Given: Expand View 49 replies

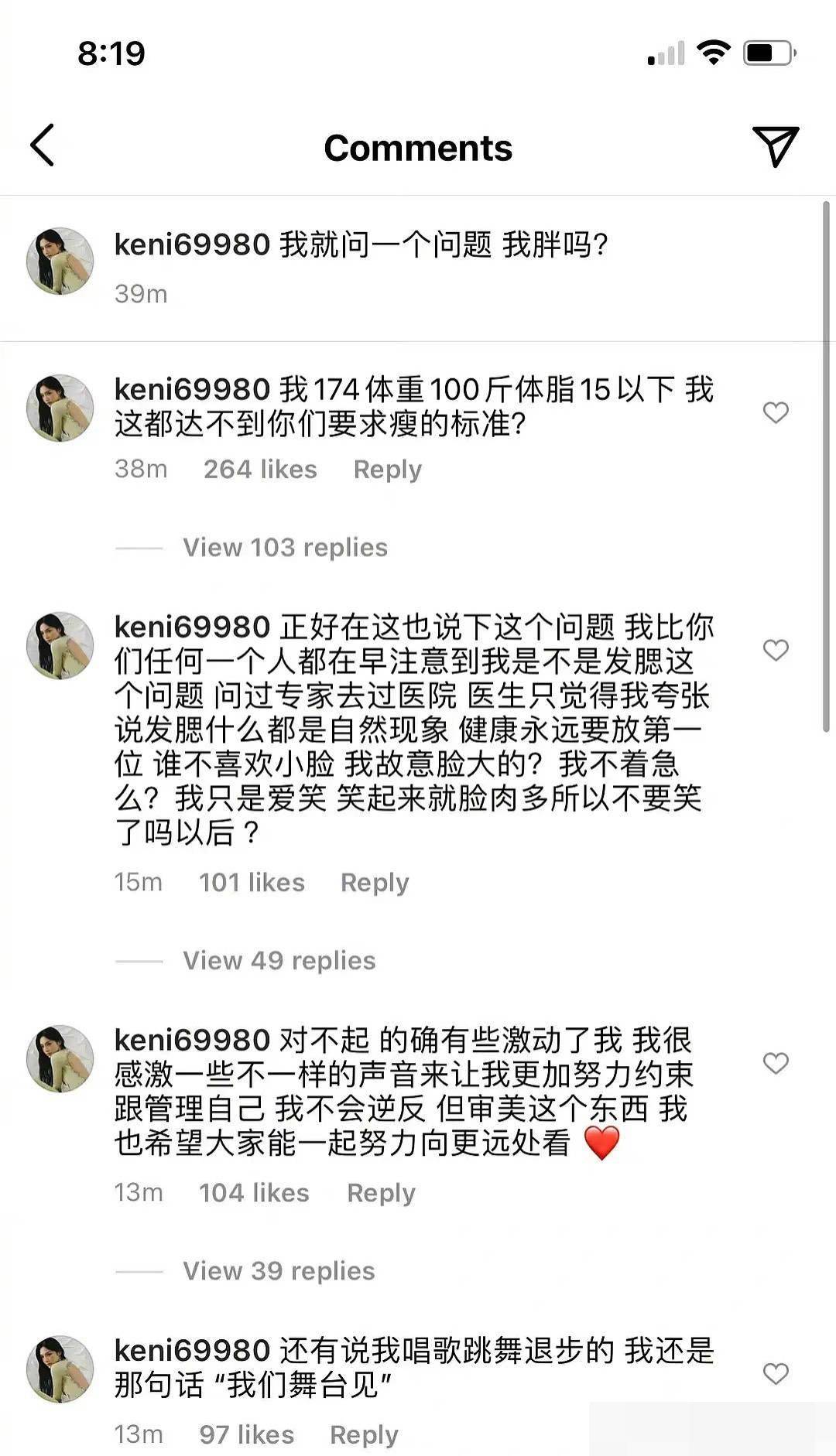Looking at the screenshot, I should (279, 961).
